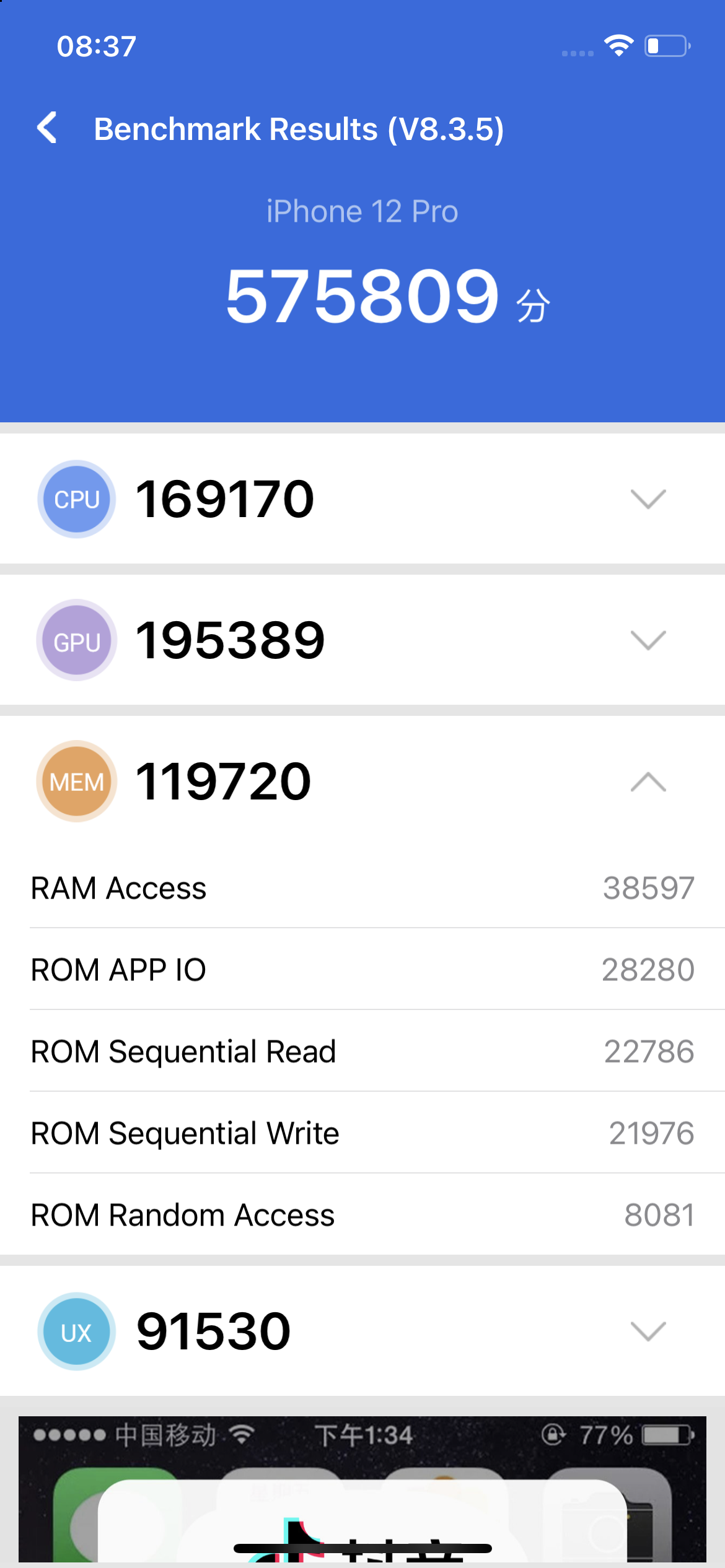The height and width of the screenshot is (1568, 725).
Task: Collapse the MEM score section
Action: click(x=648, y=782)
